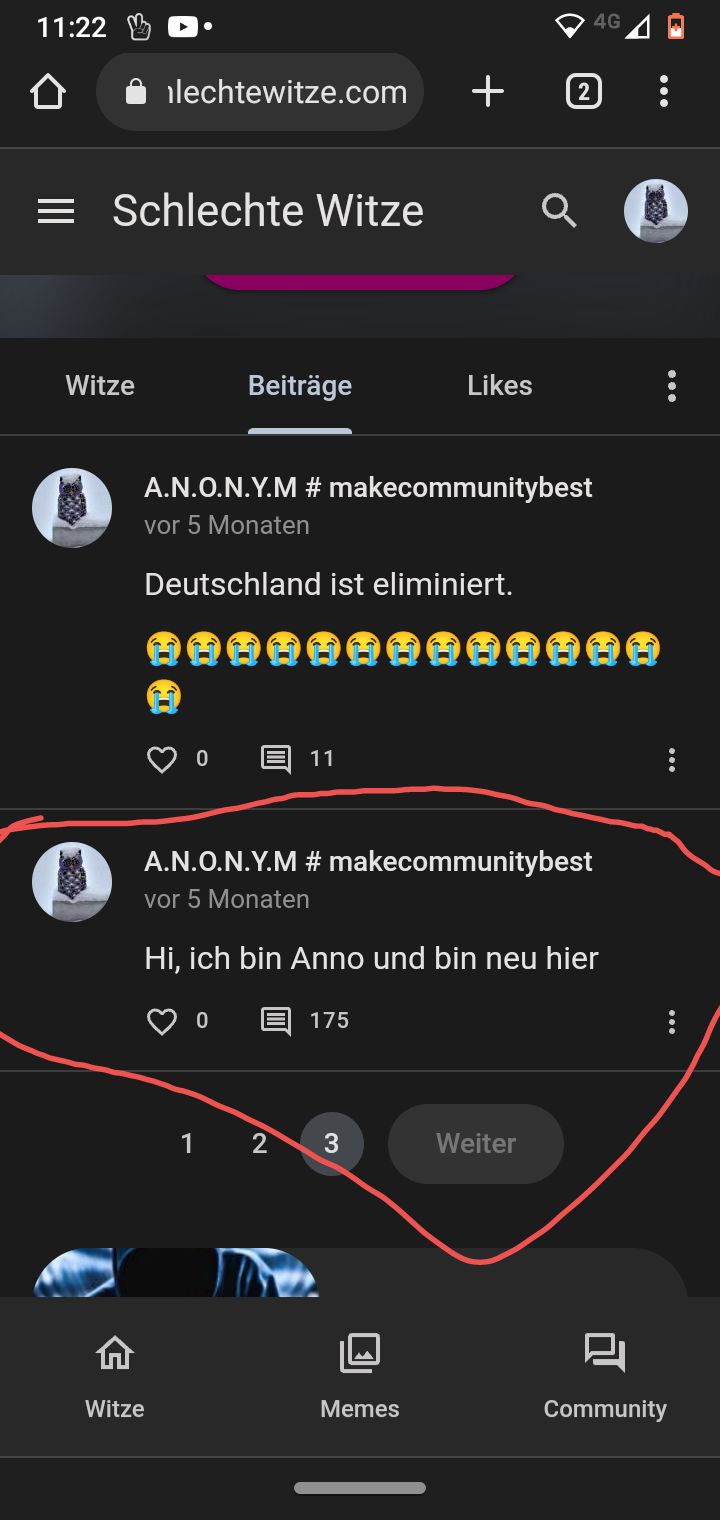Like the 'Deutschland ist eliminiert' post

pyautogui.click(x=162, y=759)
